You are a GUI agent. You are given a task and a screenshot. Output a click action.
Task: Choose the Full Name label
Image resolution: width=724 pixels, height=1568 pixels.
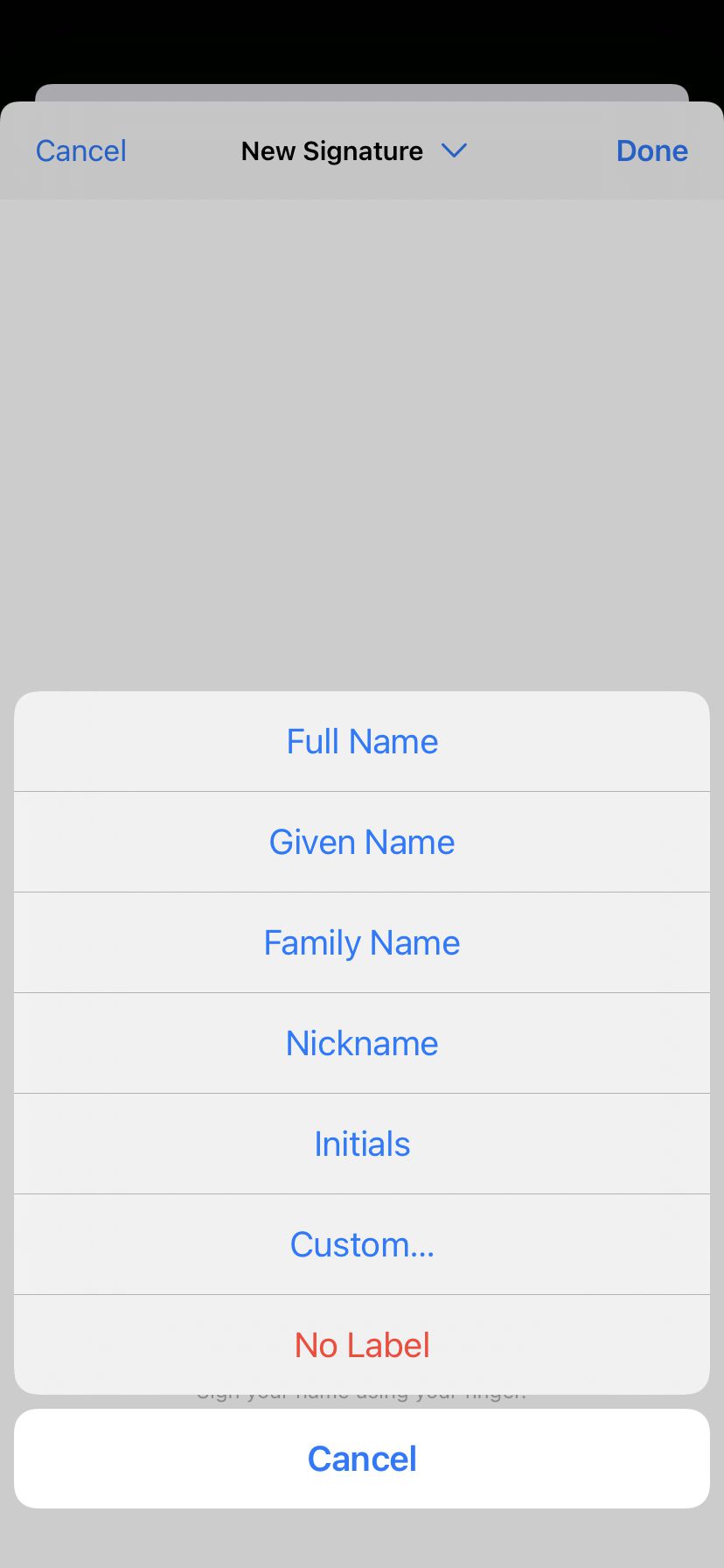362,742
